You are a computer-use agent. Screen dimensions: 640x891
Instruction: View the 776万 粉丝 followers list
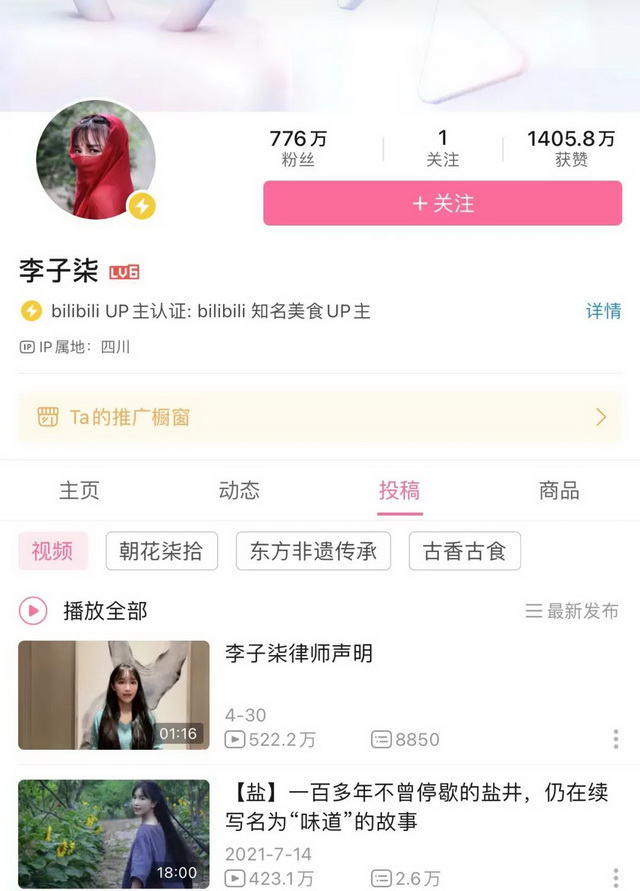pyautogui.click(x=298, y=148)
